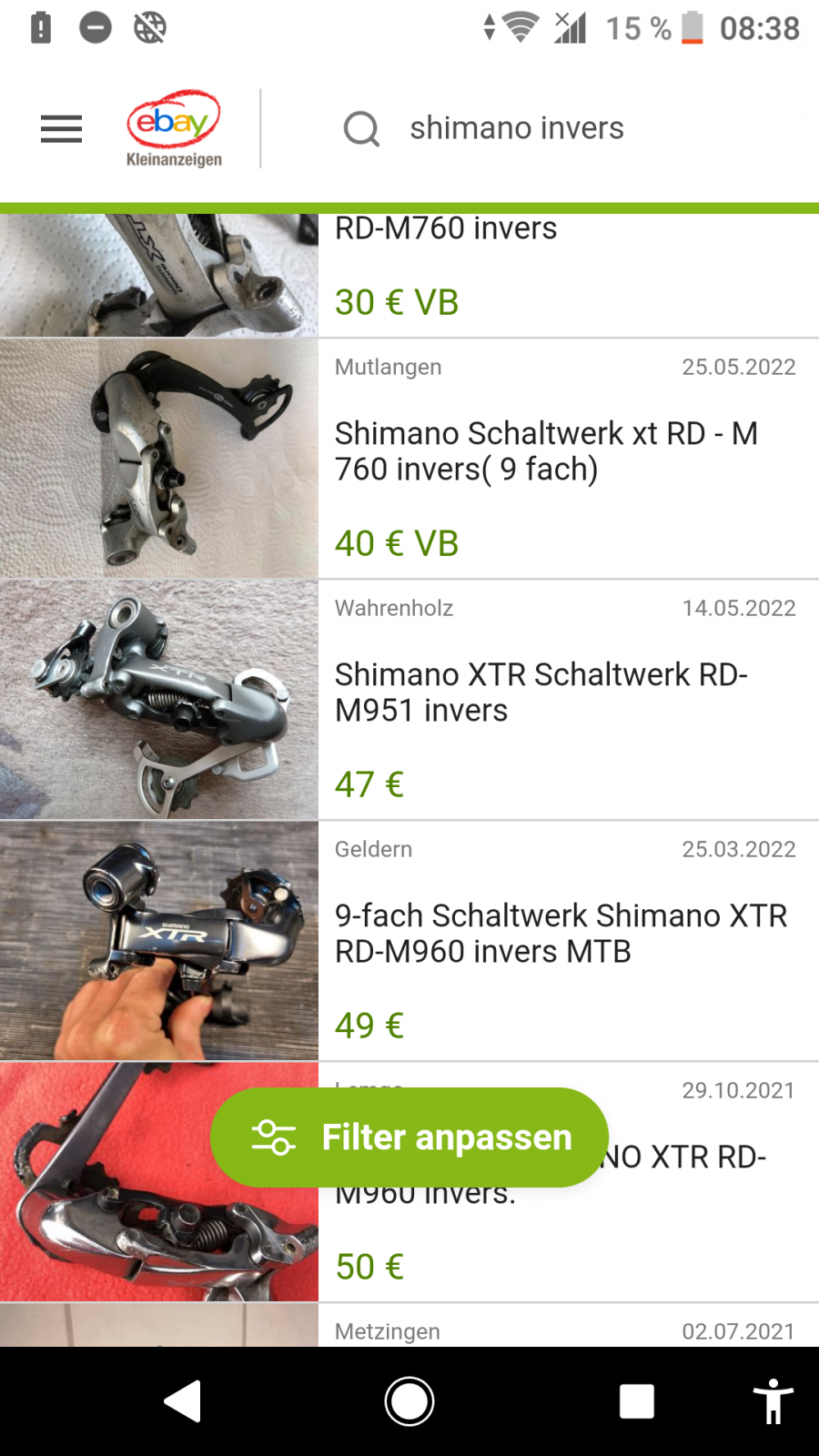Open the accessibility shortcut in the navigation bar
The height and width of the screenshot is (1456, 819).
pyautogui.click(x=773, y=1401)
